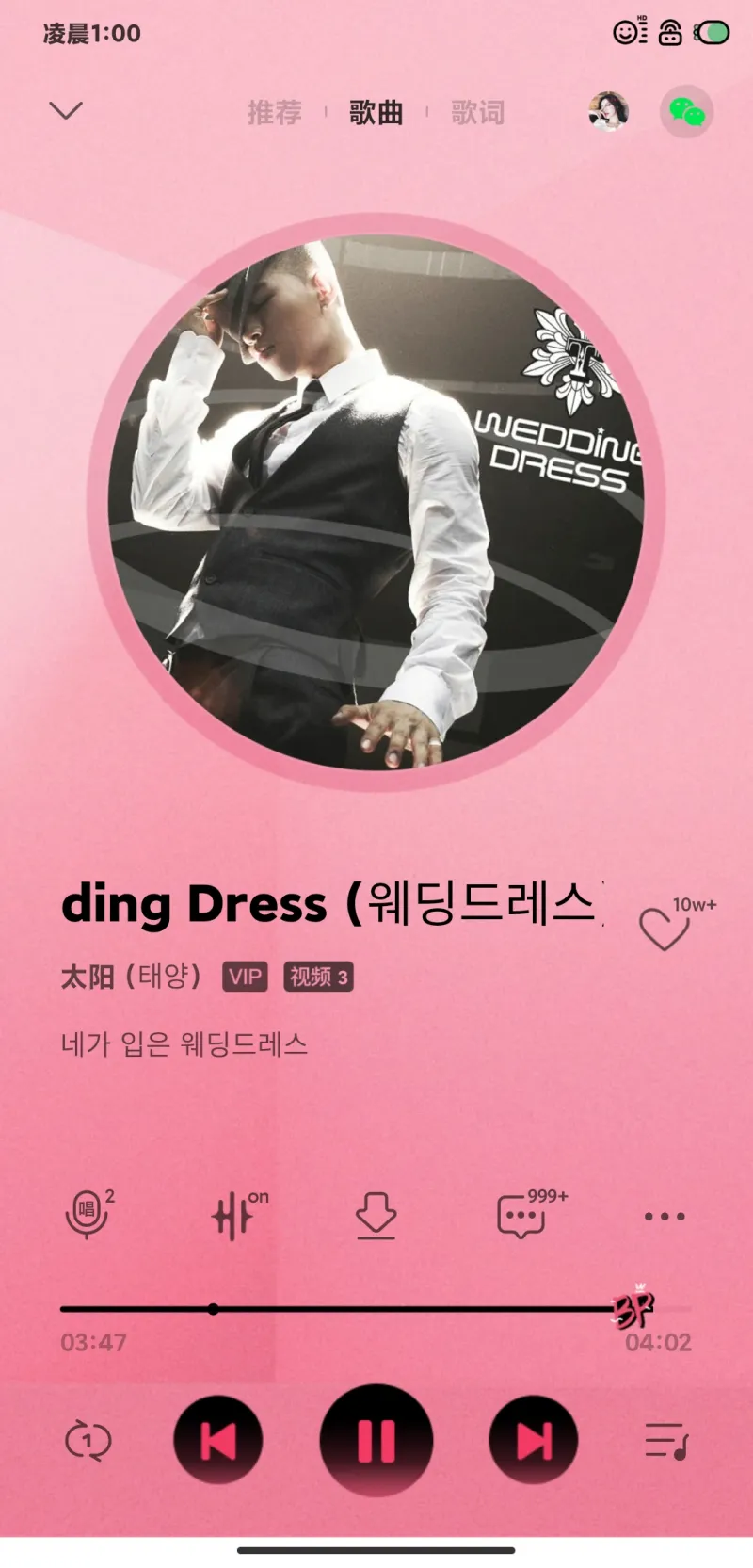The width and height of the screenshot is (753, 1568).
Task: Switch to the 推荐 tab
Action: click(x=274, y=113)
